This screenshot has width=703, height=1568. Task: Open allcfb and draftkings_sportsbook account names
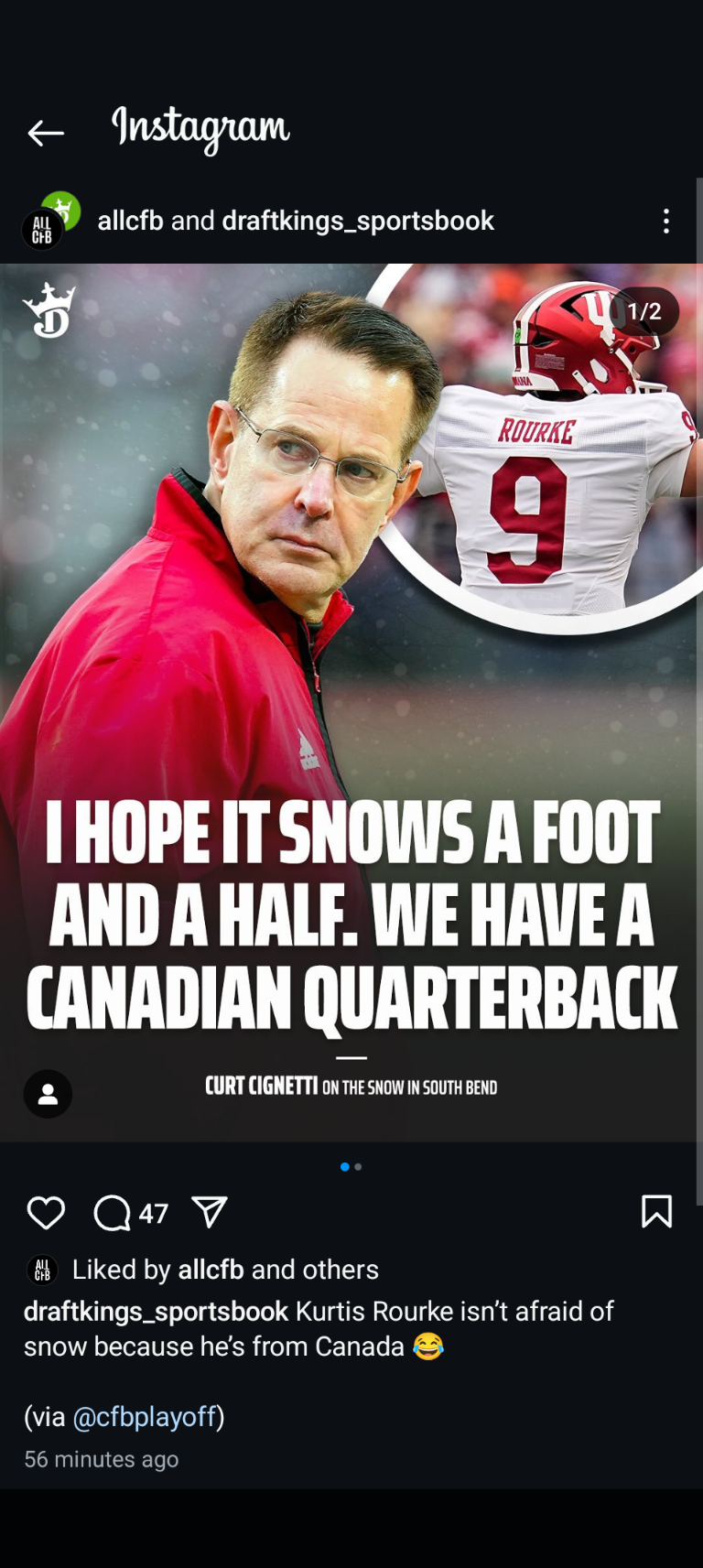point(295,221)
